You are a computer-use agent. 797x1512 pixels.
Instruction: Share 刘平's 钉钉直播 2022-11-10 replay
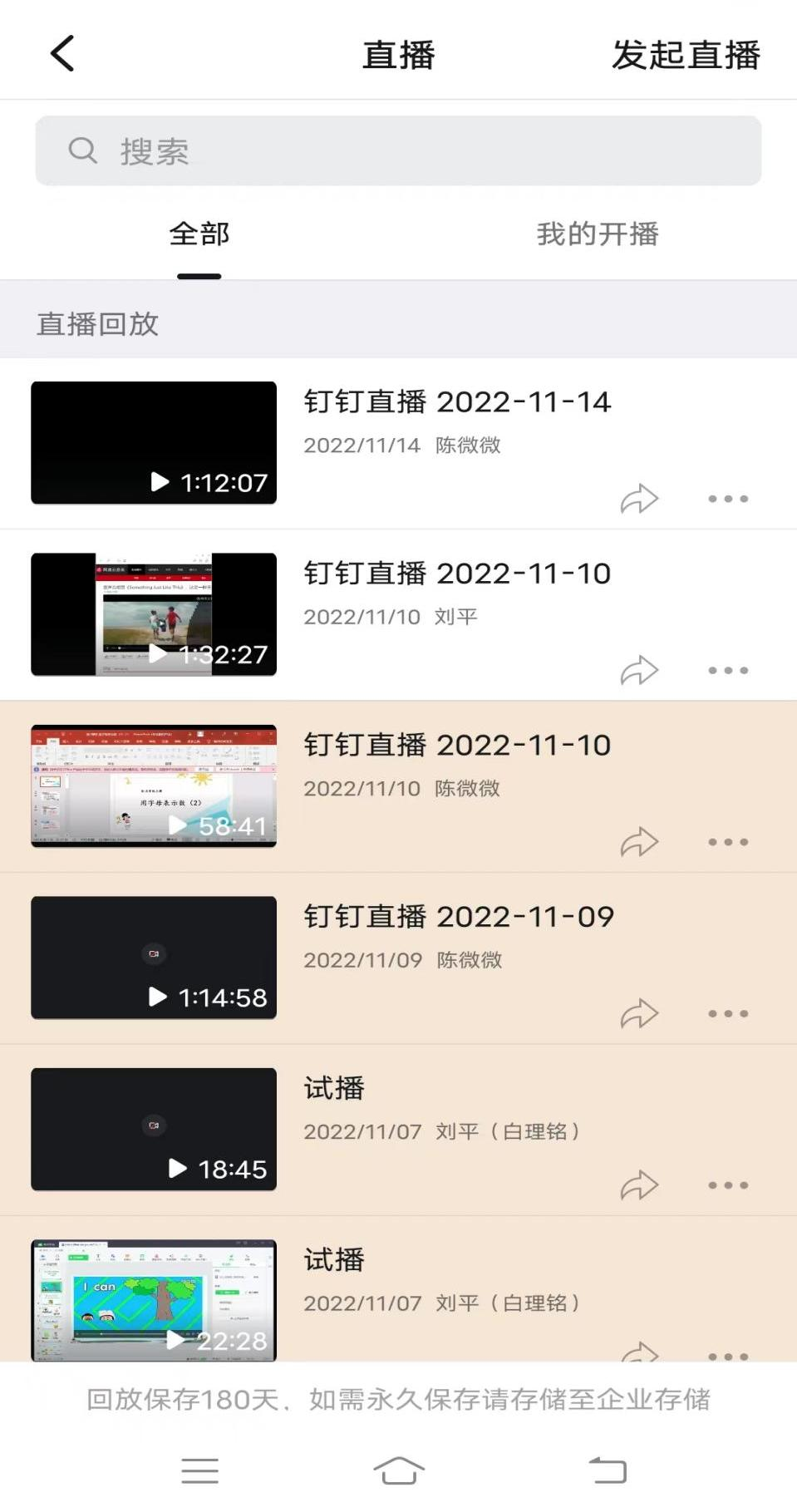coord(639,670)
